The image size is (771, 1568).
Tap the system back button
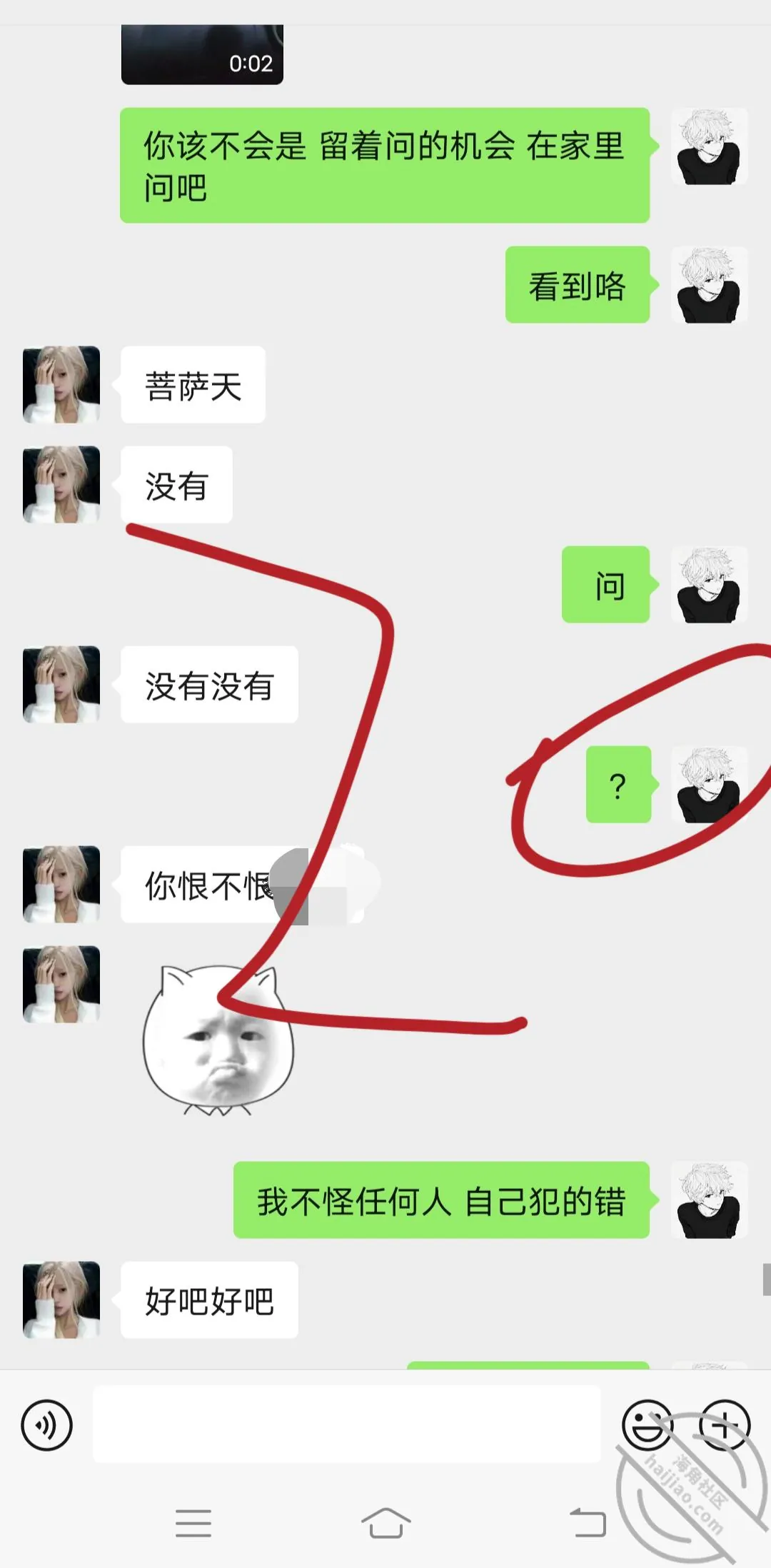[x=588, y=1523]
